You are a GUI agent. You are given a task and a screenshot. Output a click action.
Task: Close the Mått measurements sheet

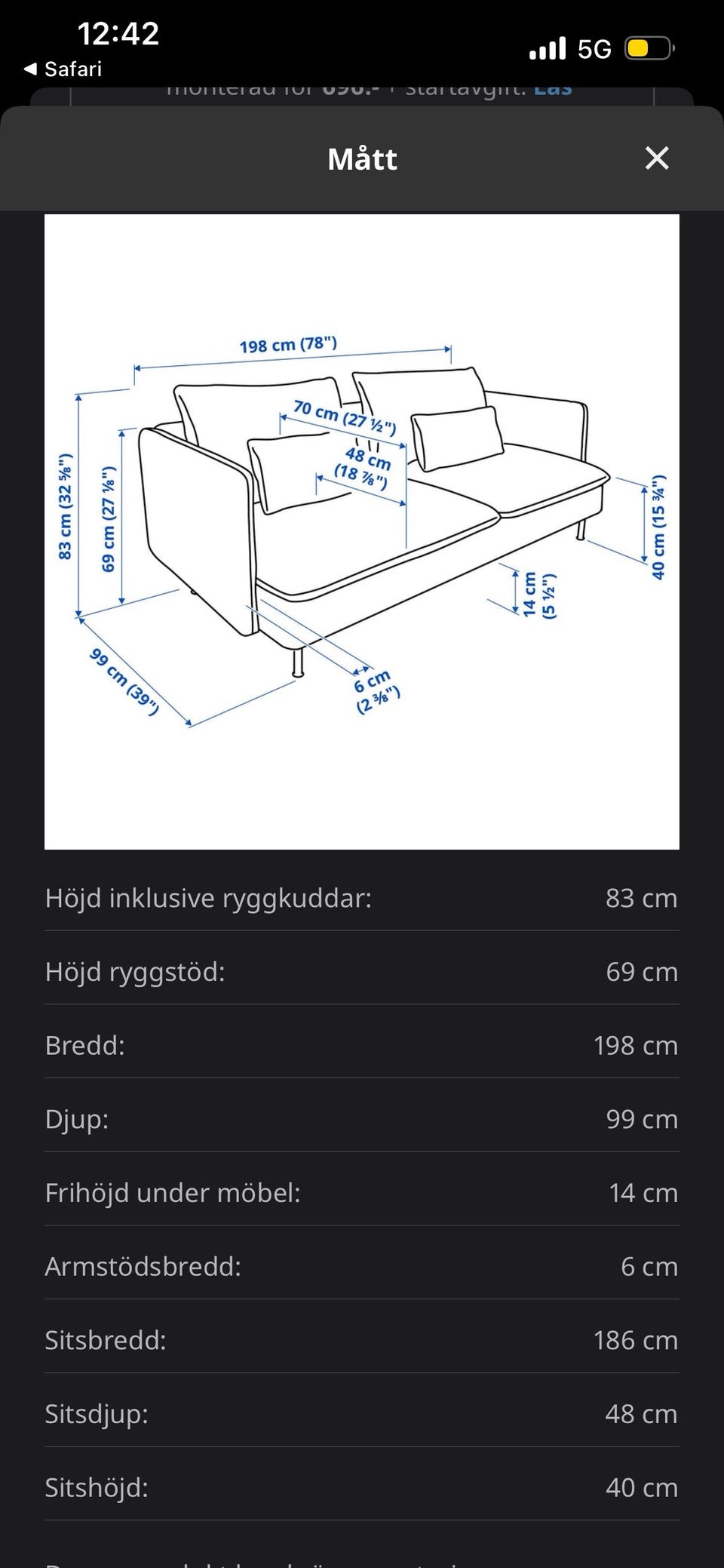click(x=657, y=158)
